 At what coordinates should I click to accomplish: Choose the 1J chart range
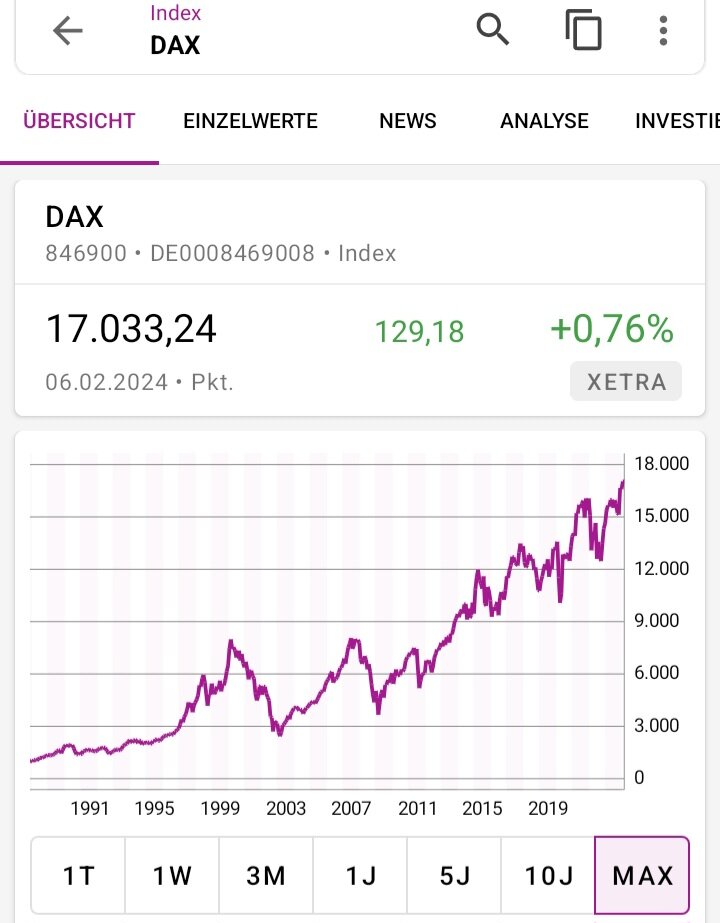[360, 876]
